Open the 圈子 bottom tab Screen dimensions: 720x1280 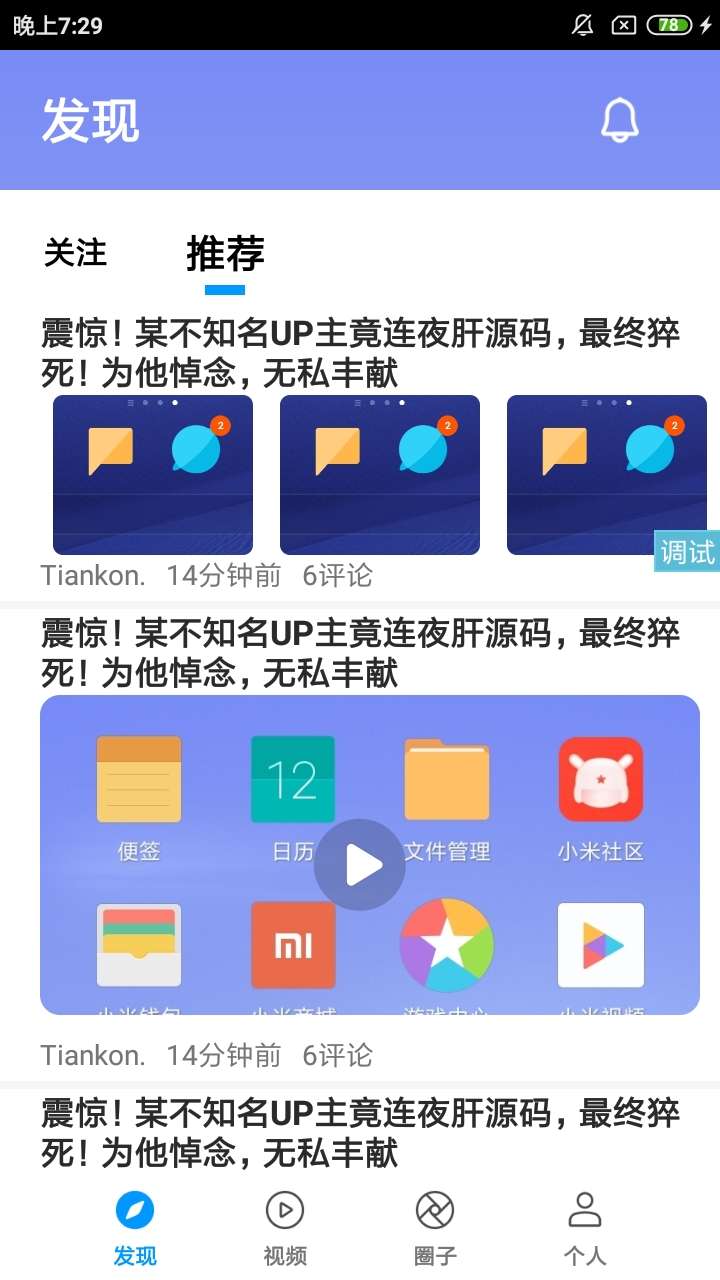(435, 1227)
